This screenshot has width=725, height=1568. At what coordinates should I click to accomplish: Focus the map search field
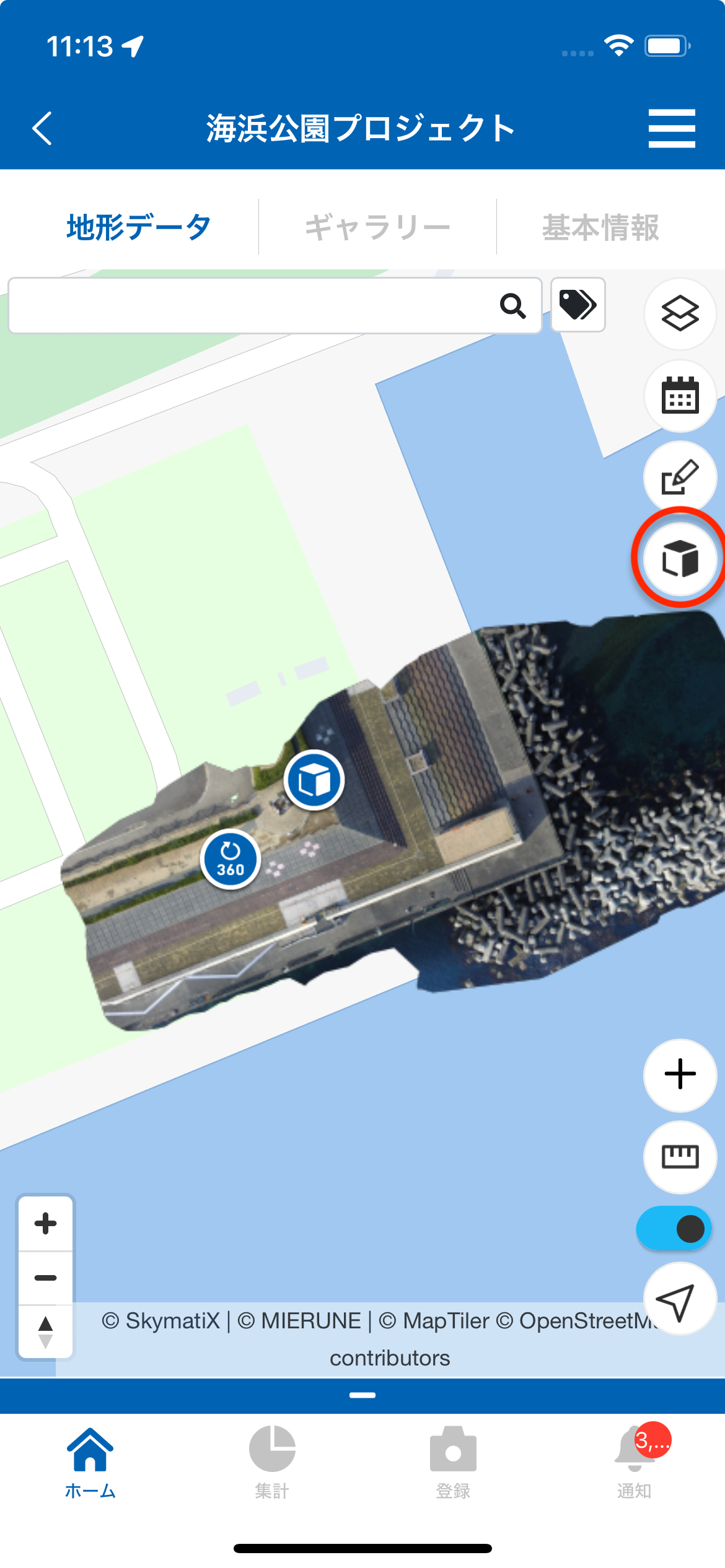248,306
